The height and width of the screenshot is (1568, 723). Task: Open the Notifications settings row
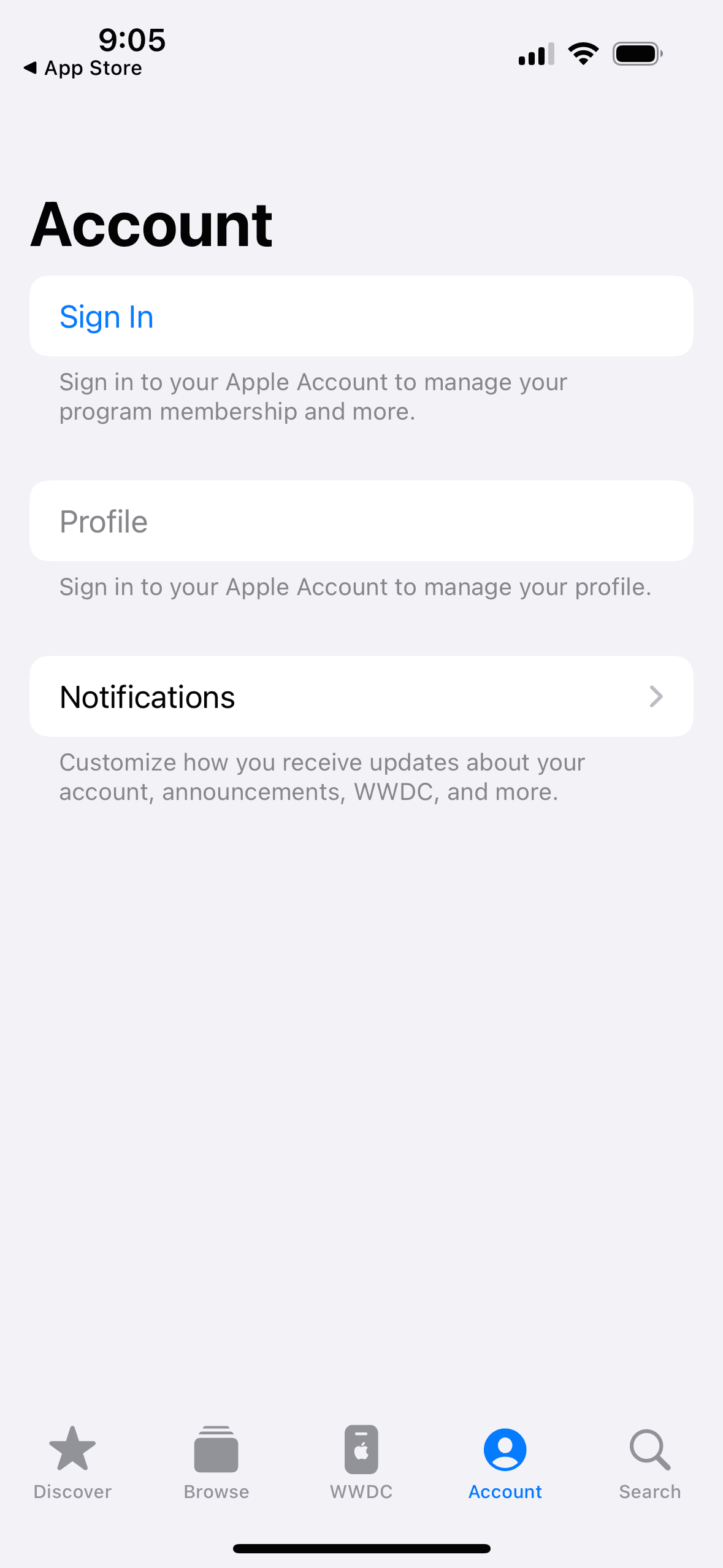point(361,696)
